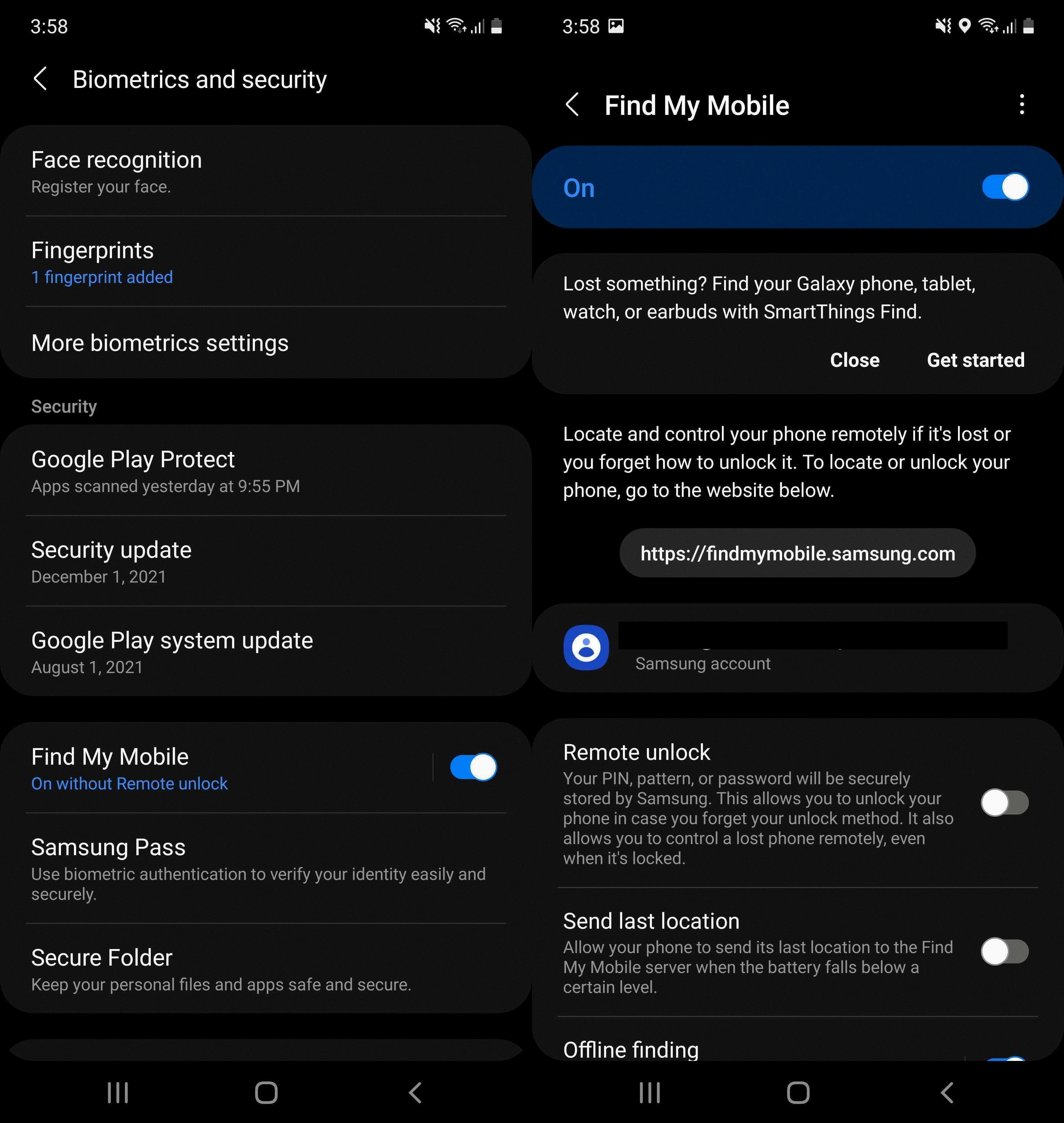Viewport: 1064px width, 1123px height.
Task: Open the findmymobile.samsung.com link
Action: tap(797, 554)
